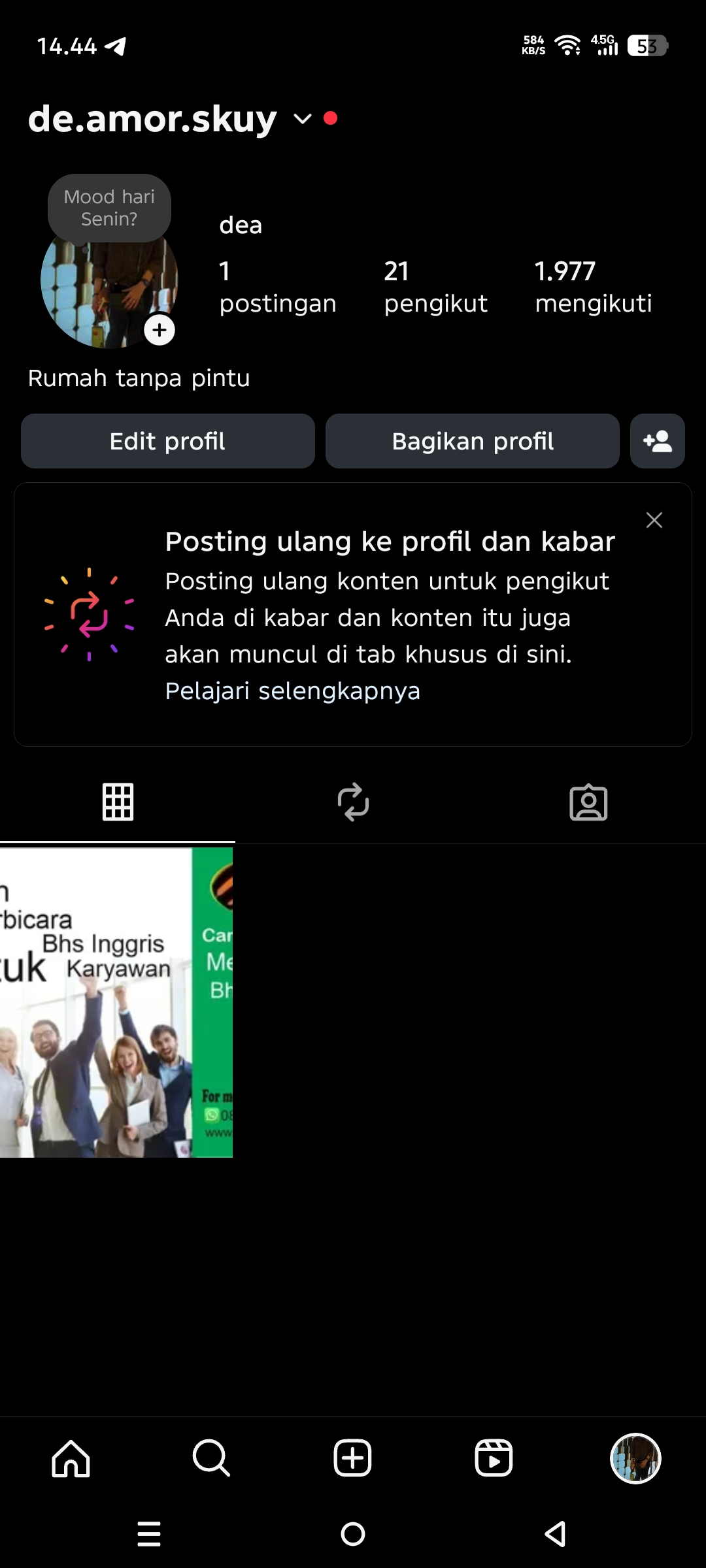Tap the Edit profil button
This screenshot has height=1568, width=706.
[x=168, y=441]
